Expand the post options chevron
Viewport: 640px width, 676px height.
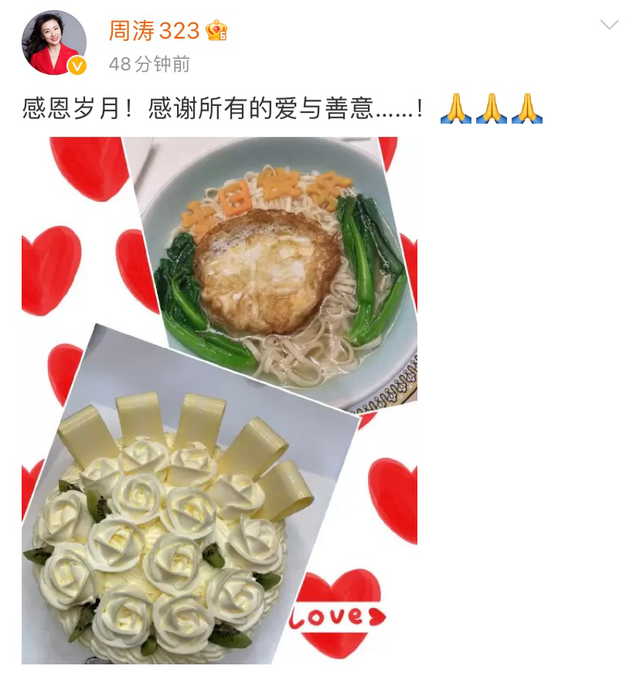[x=607, y=25]
